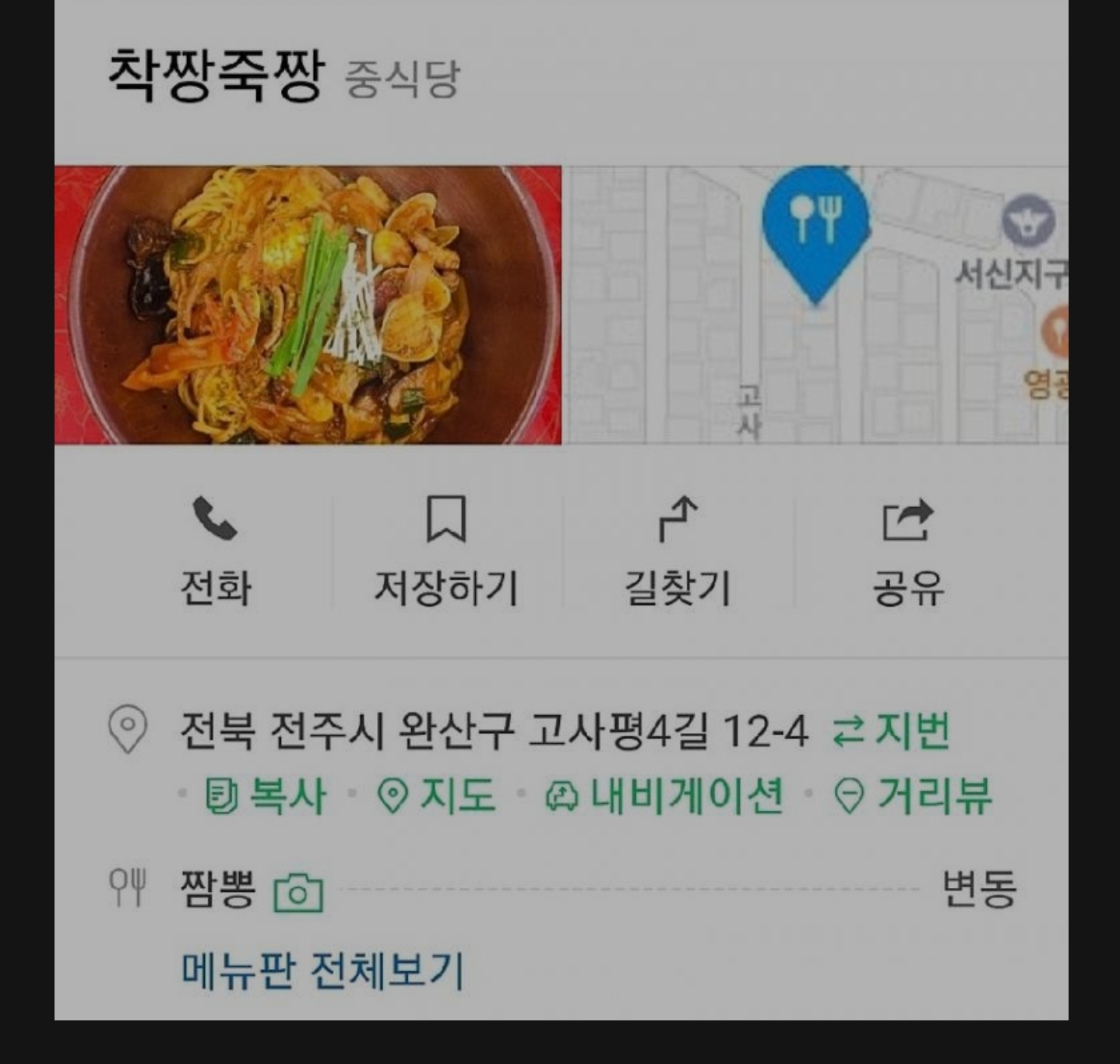1120x1064 pixels.
Task: Copy the address with 복사
Action: [266, 796]
